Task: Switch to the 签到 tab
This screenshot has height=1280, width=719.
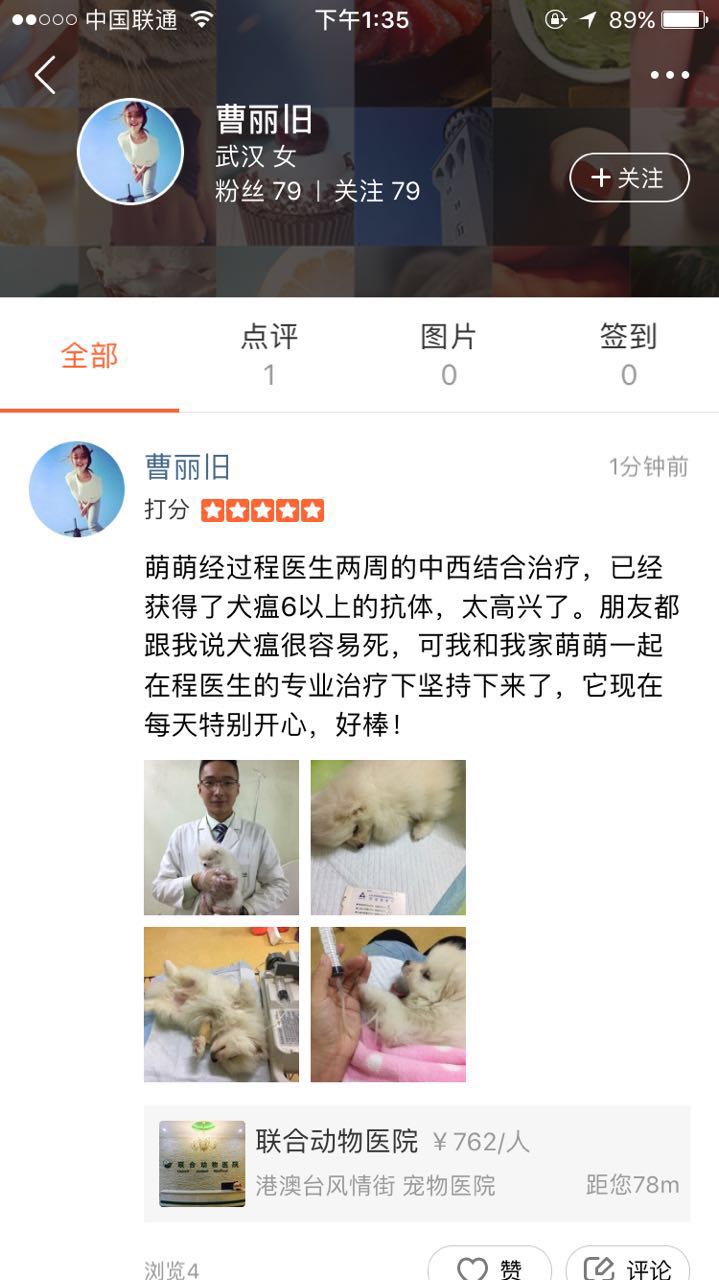Action: pos(628,355)
